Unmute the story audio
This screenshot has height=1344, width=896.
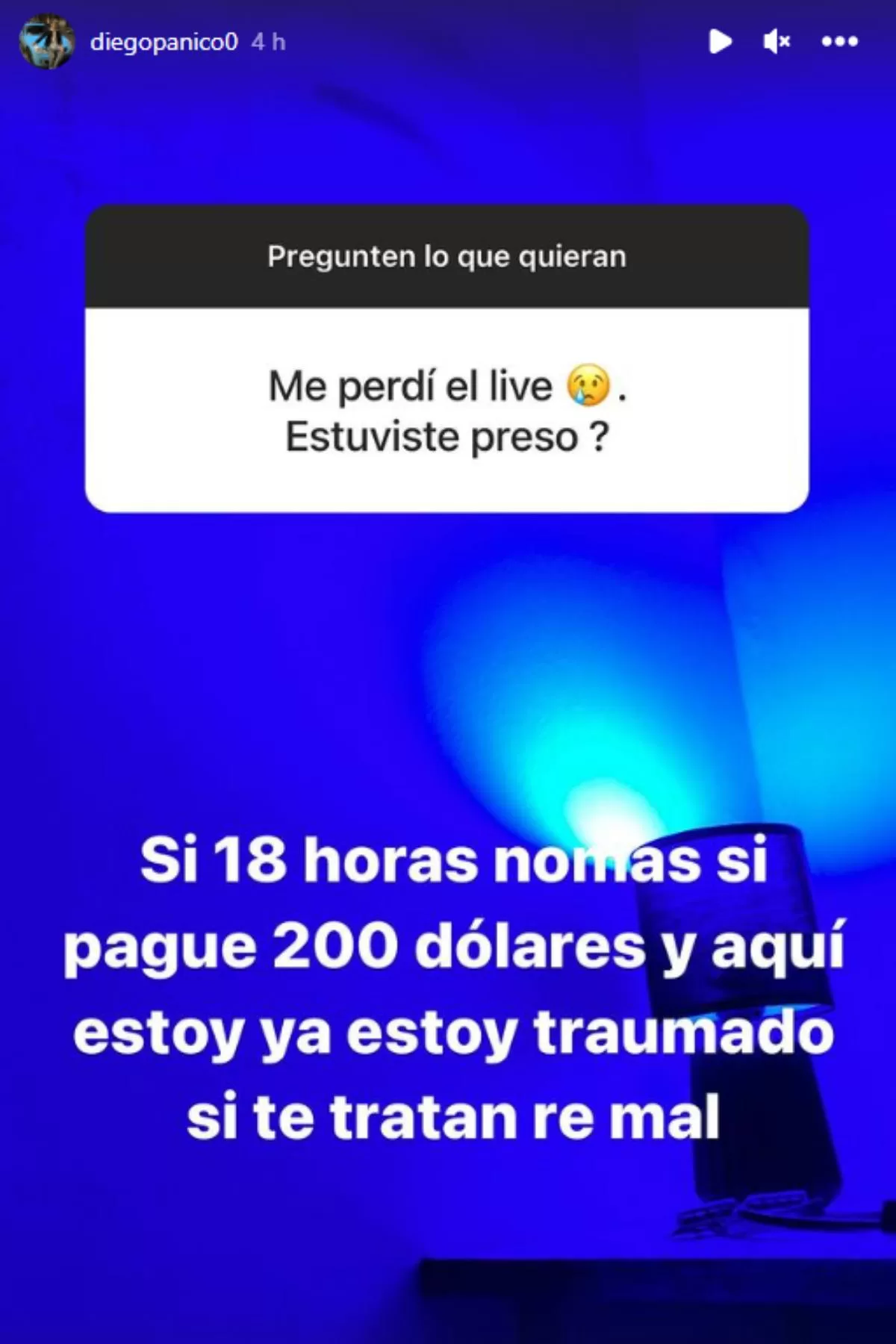[777, 42]
